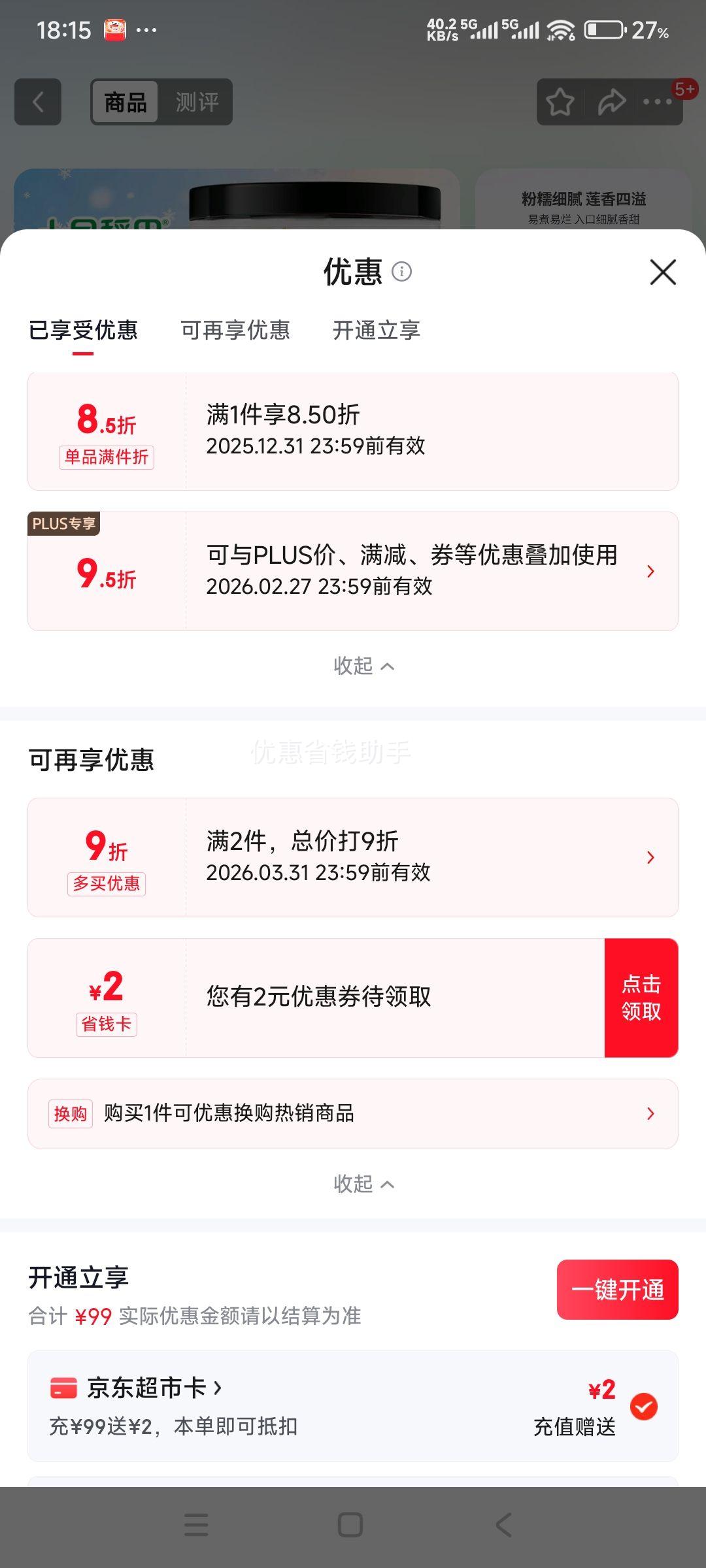Viewport: 706px width, 1568px height.
Task: Open the share icon at the top
Action: coord(611,102)
